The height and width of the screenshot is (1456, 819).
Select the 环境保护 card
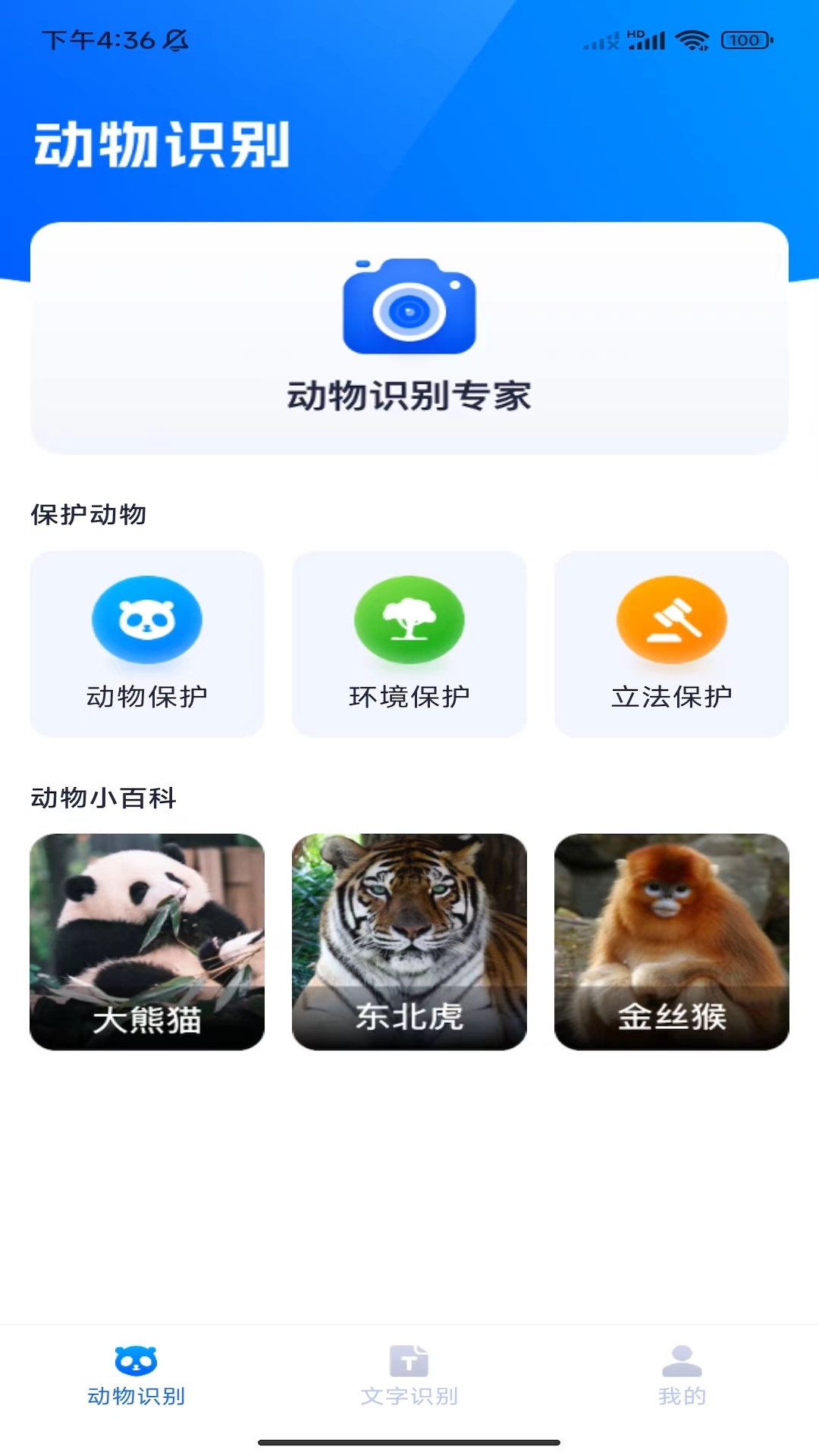click(409, 644)
